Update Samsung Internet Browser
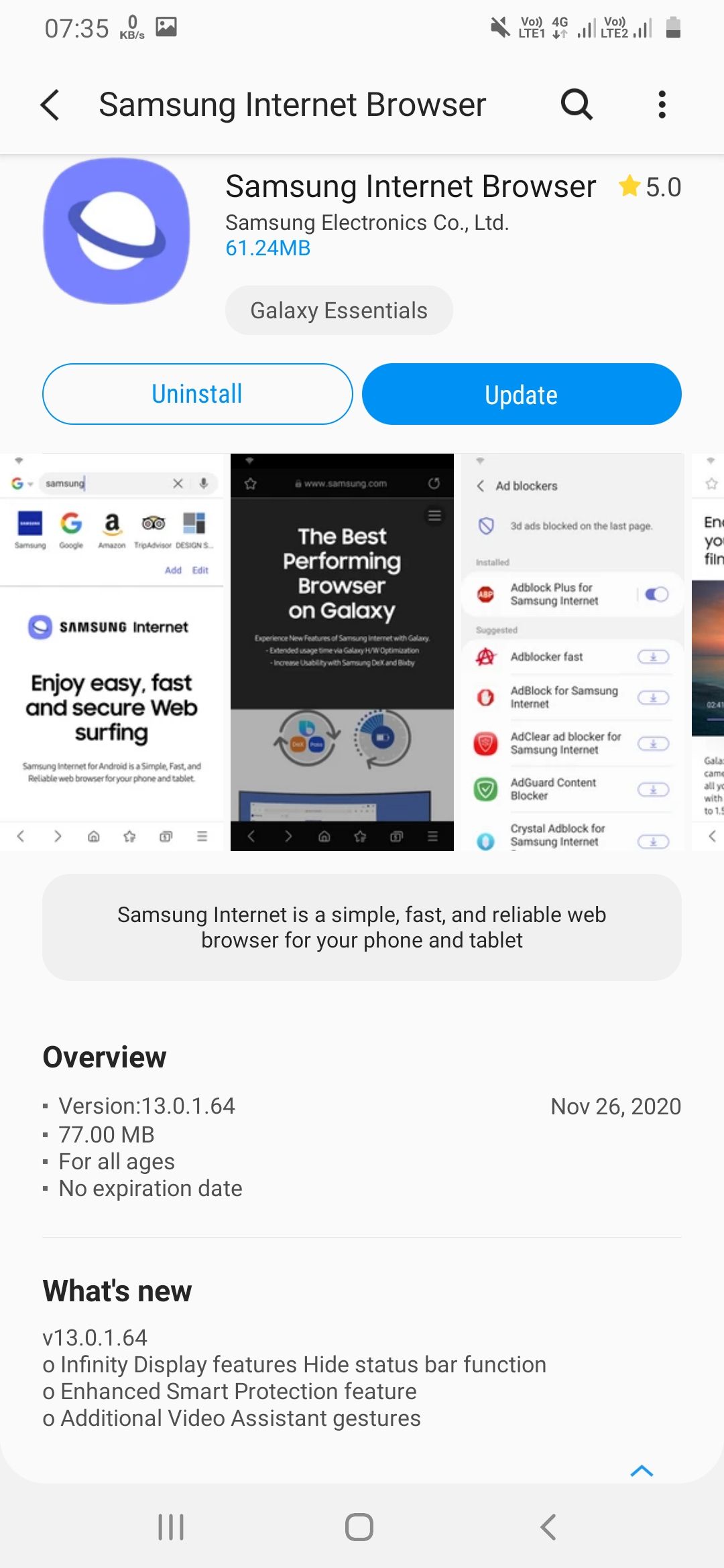The width and height of the screenshot is (724, 1568). coord(522,395)
